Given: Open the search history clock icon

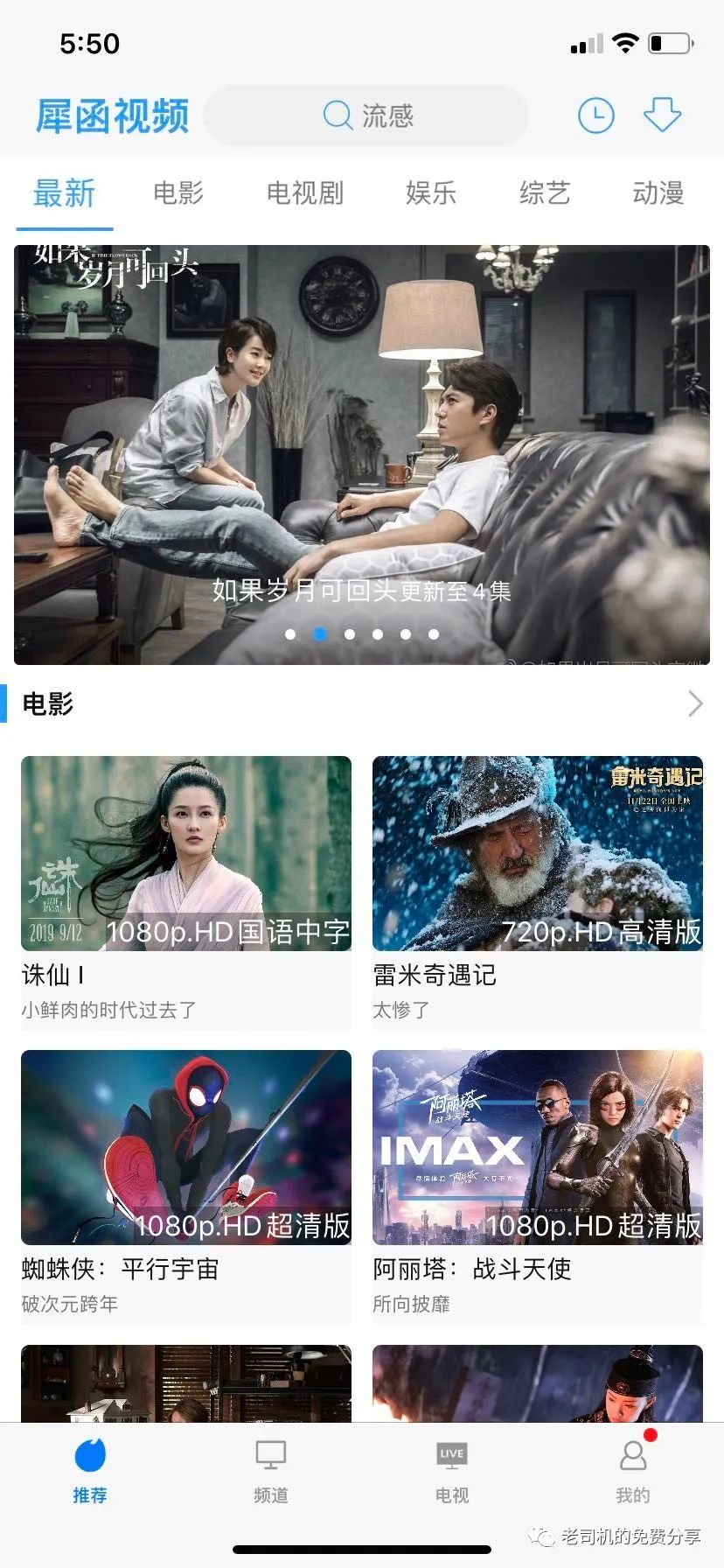Looking at the screenshot, I should [x=595, y=115].
